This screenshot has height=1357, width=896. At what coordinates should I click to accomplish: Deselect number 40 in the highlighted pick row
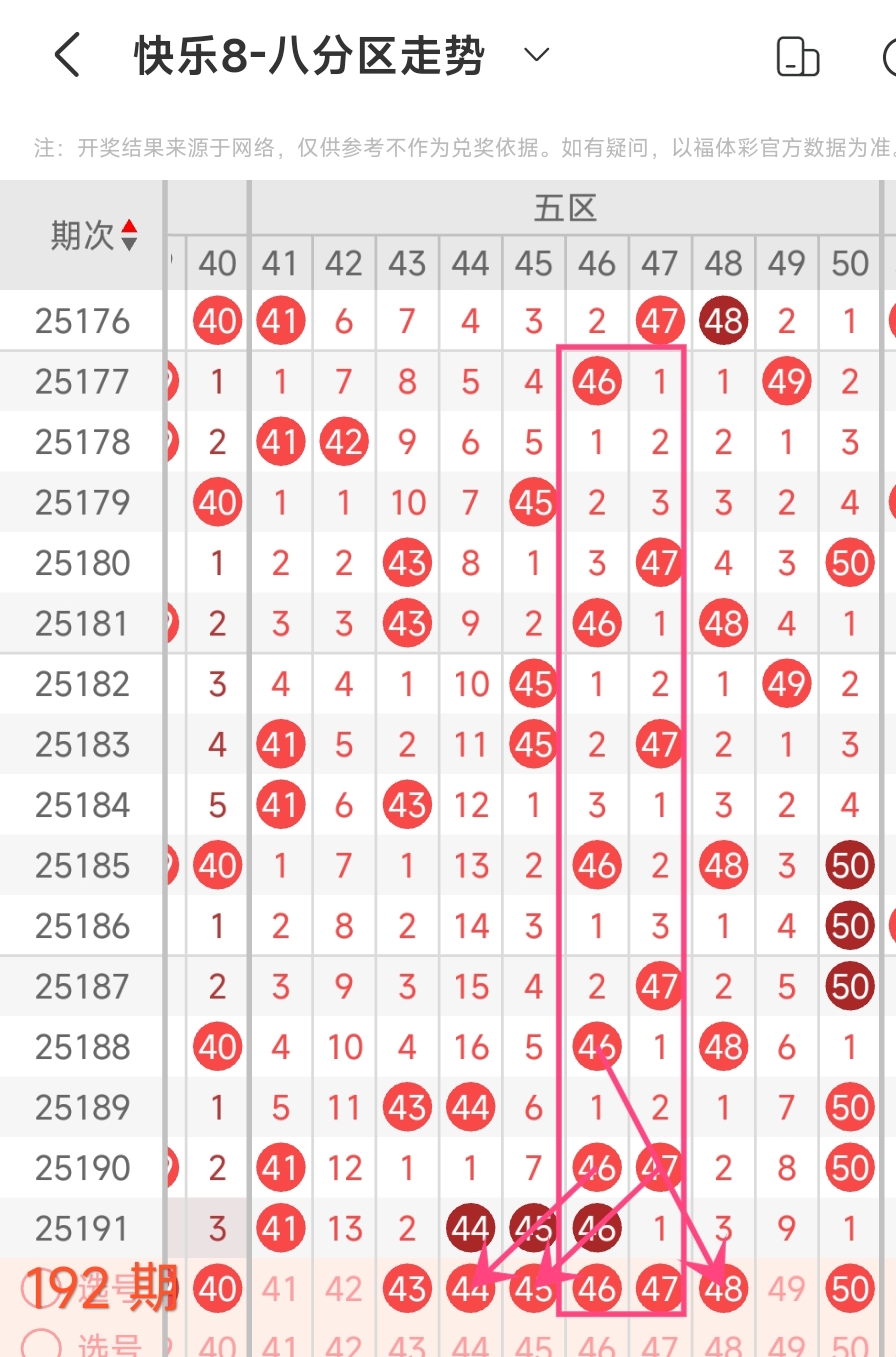pyautogui.click(x=217, y=1289)
